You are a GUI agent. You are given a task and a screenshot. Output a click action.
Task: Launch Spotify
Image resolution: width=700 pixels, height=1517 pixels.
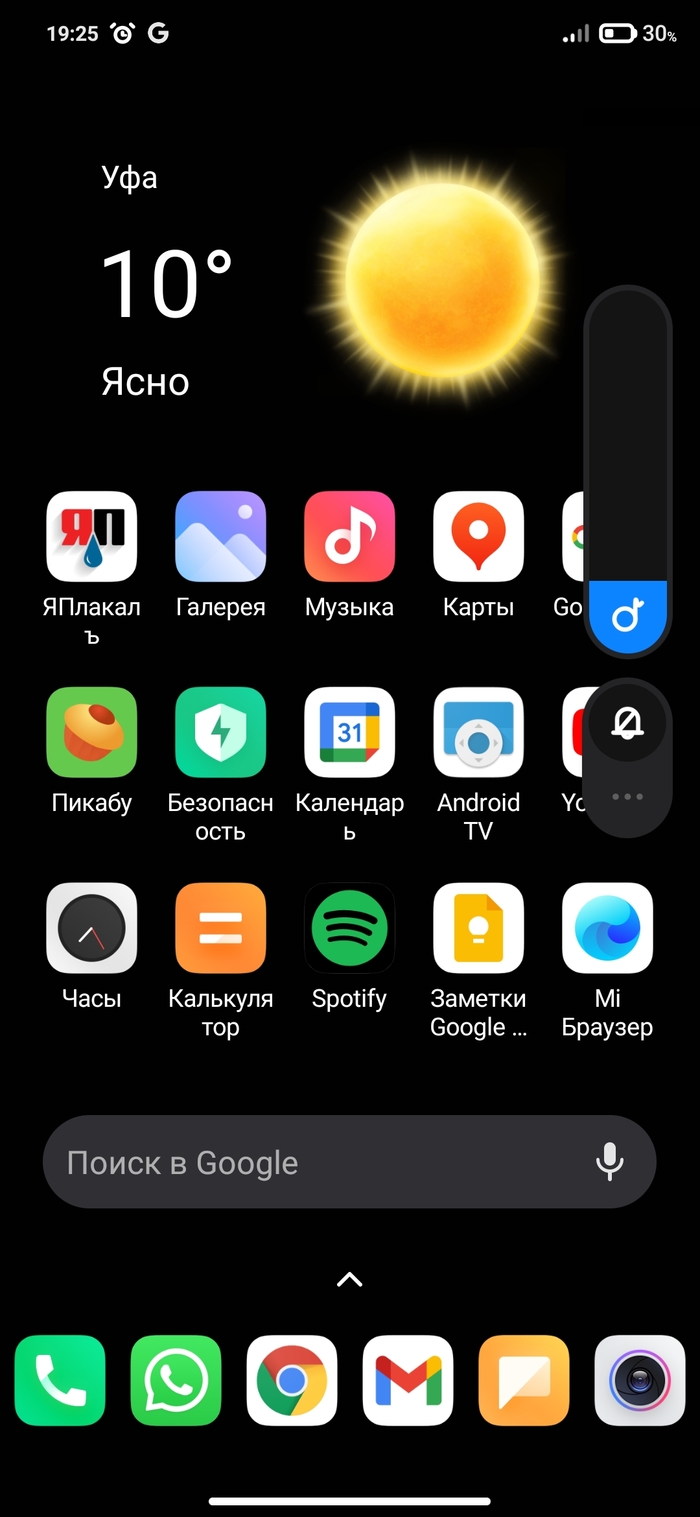pyautogui.click(x=349, y=928)
